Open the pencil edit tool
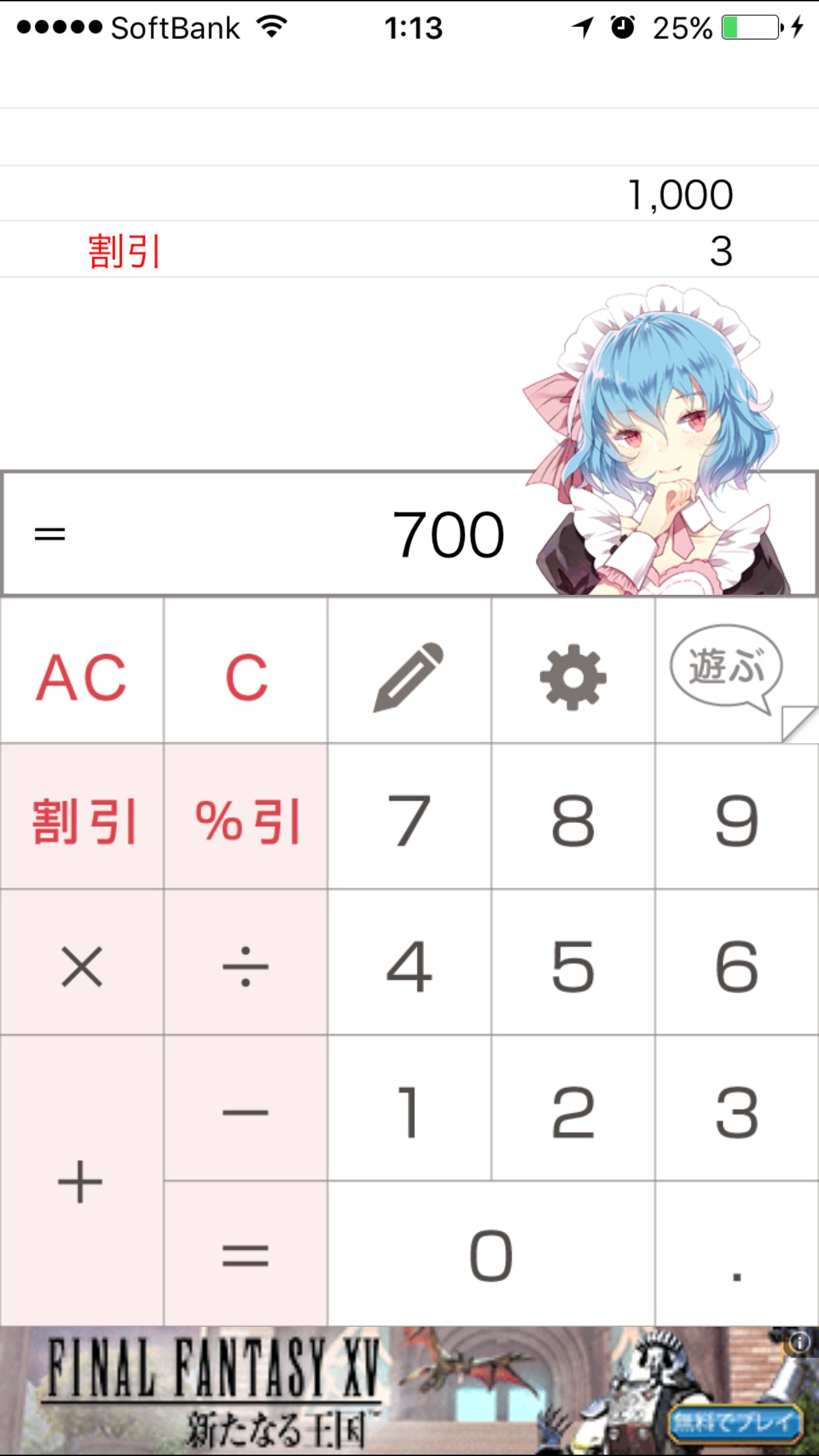 409,671
